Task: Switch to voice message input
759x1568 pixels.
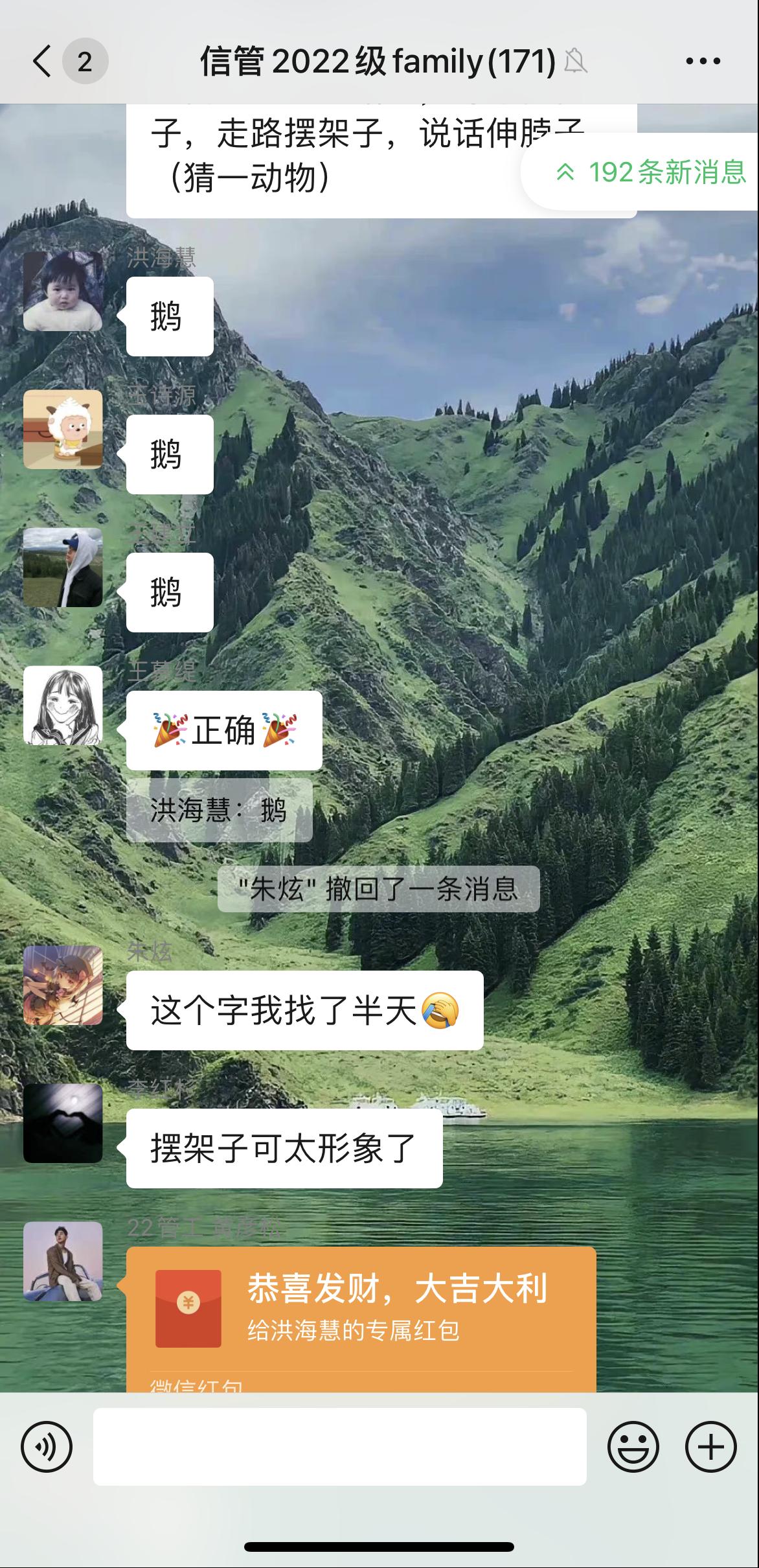Action: pyautogui.click(x=47, y=1447)
